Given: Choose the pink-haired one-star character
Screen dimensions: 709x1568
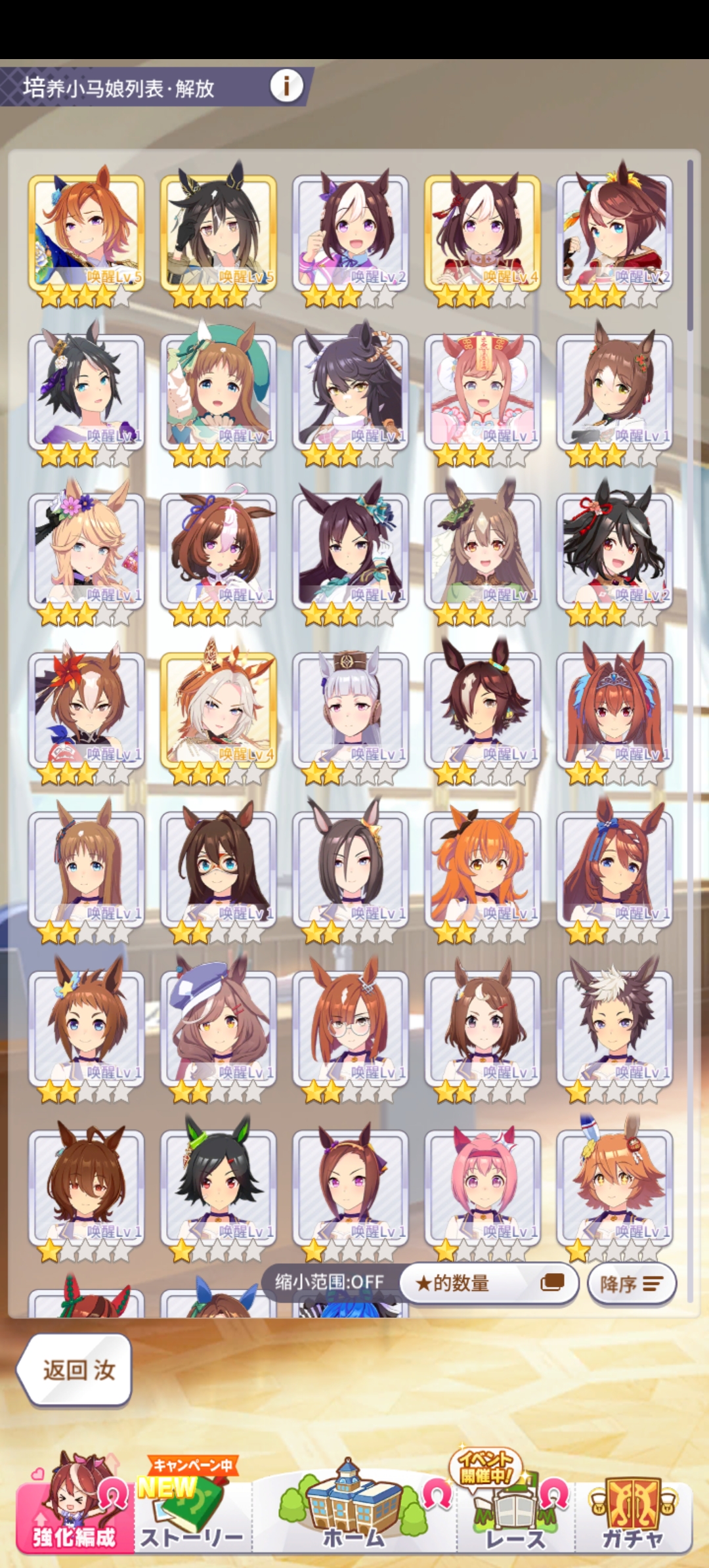Looking at the screenshot, I should tap(483, 1187).
